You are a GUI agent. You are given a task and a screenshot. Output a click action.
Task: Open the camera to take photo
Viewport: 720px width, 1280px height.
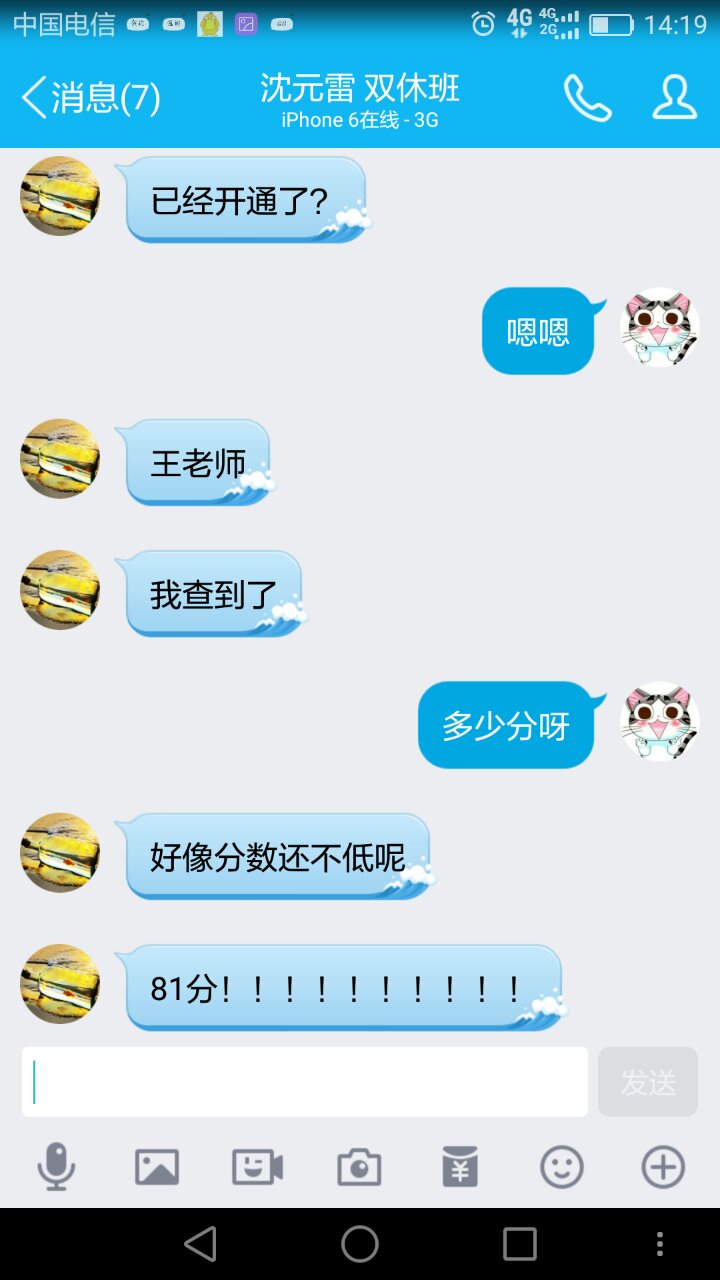coord(359,1167)
